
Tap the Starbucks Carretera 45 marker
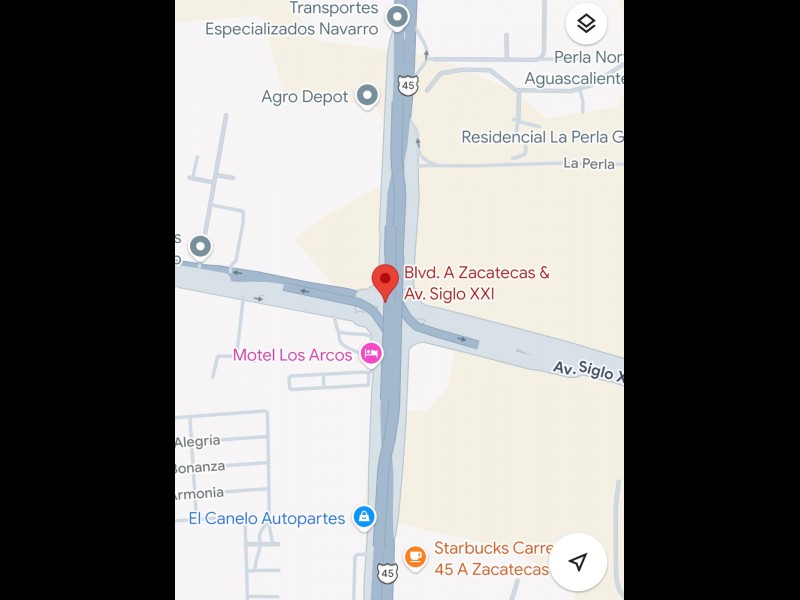click(415, 556)
